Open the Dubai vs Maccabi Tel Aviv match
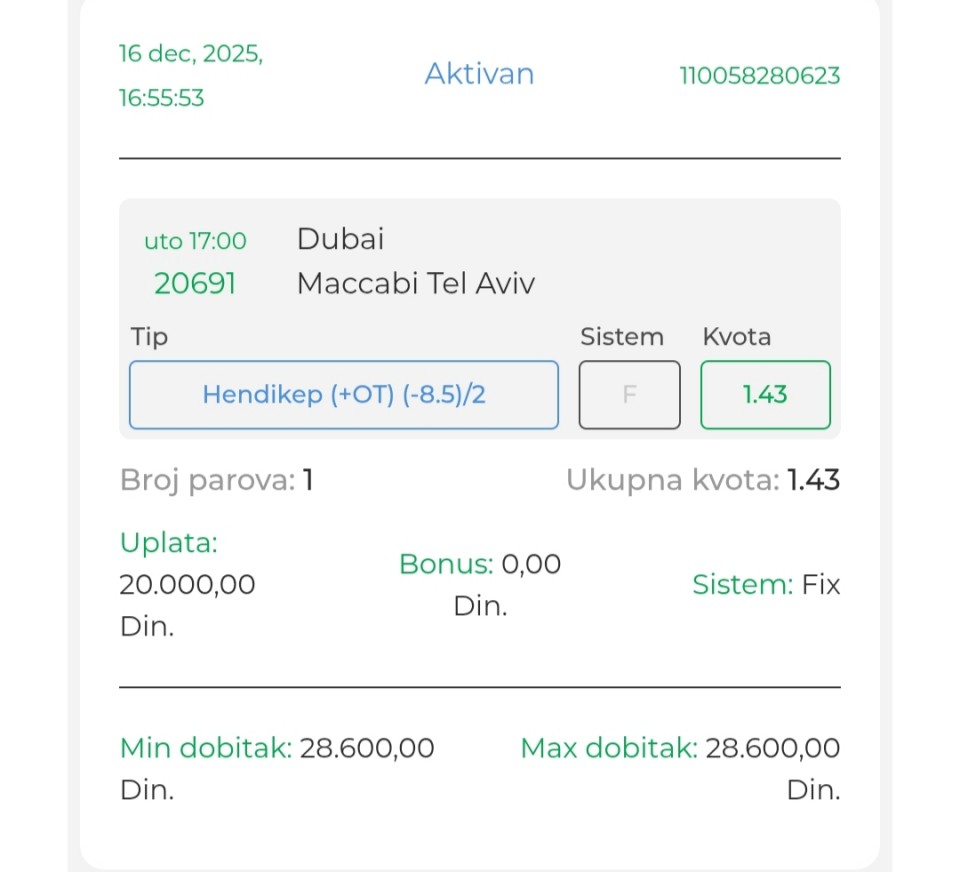 [x=415, y=262]
